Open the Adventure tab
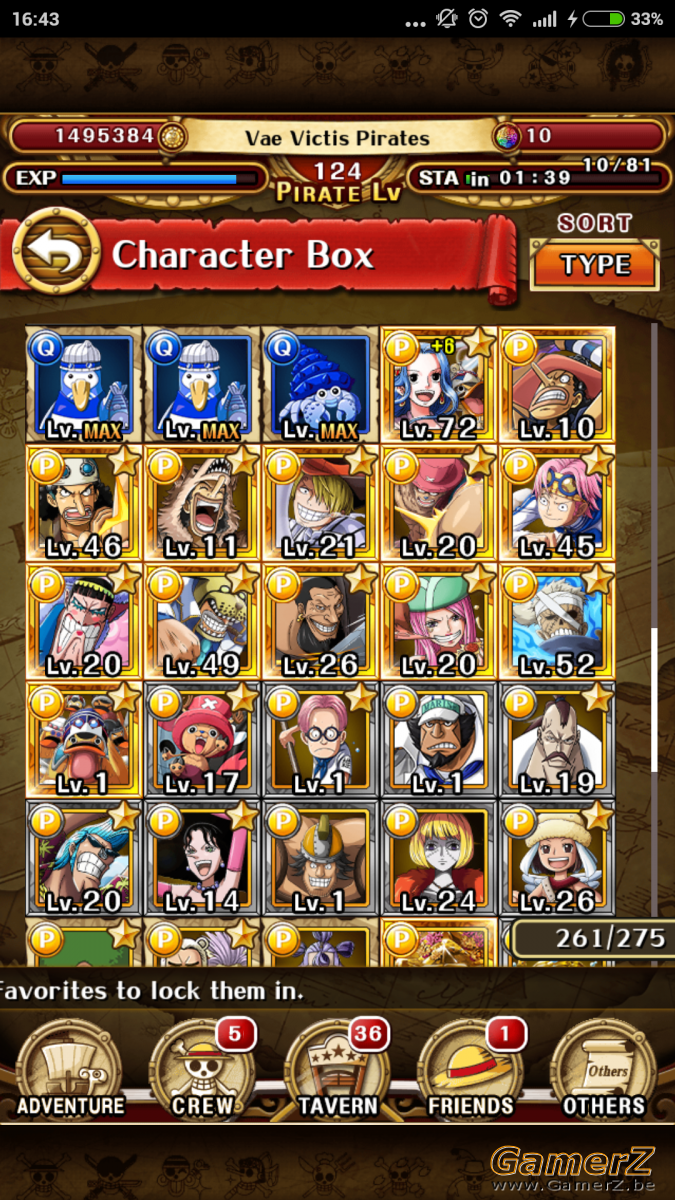 tap(70, 1068)
